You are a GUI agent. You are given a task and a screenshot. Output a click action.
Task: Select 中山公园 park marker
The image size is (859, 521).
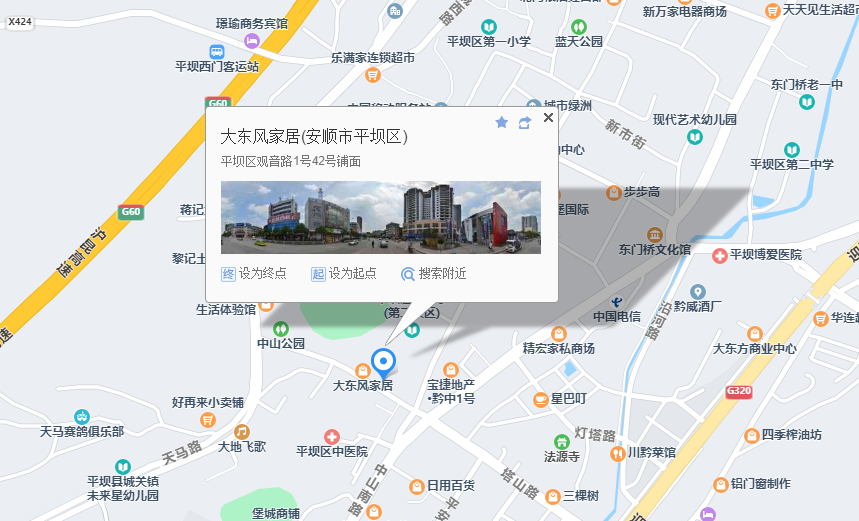tap(281, 328)
